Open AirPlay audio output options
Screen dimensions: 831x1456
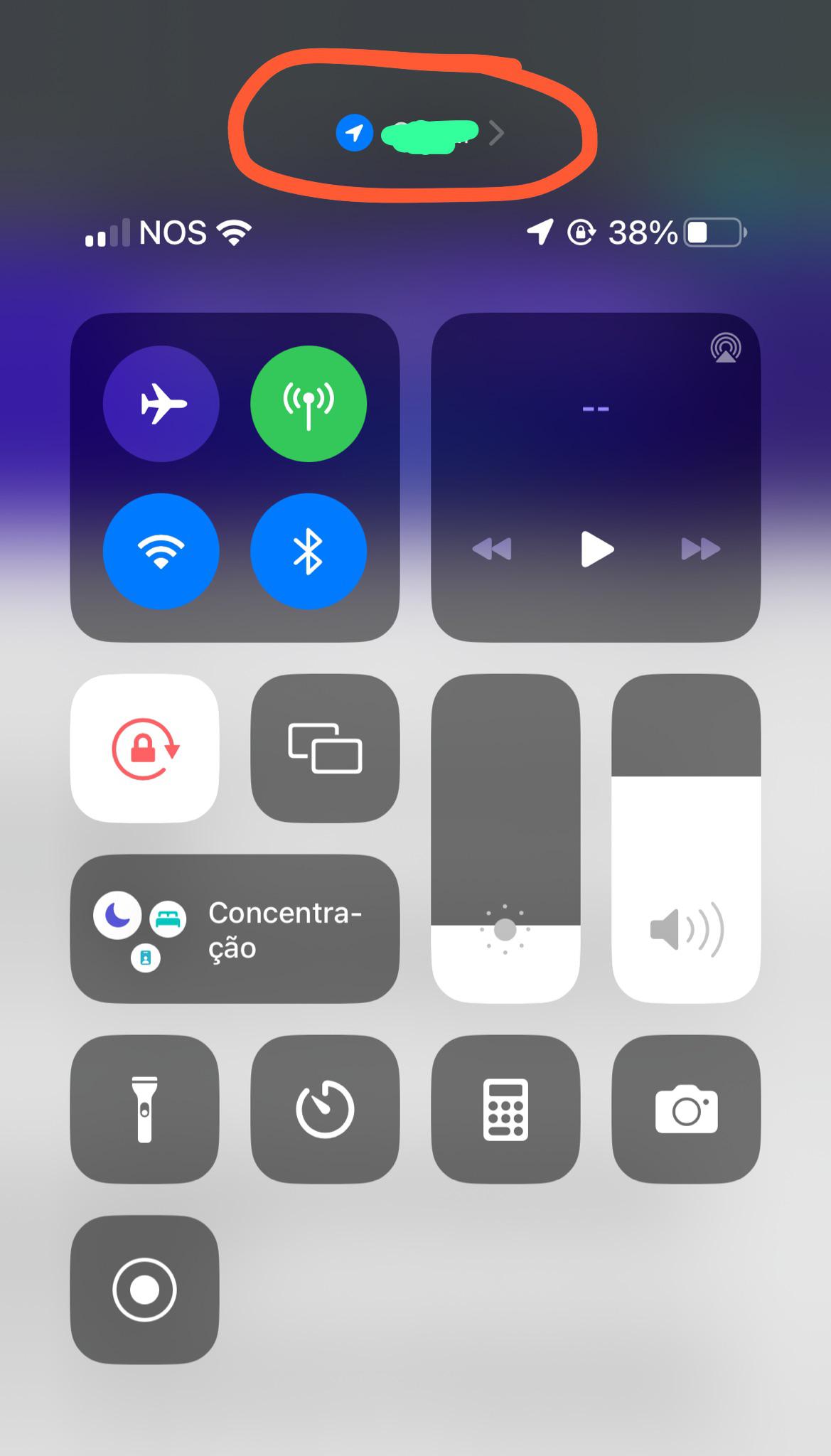[x=726, y=348]
